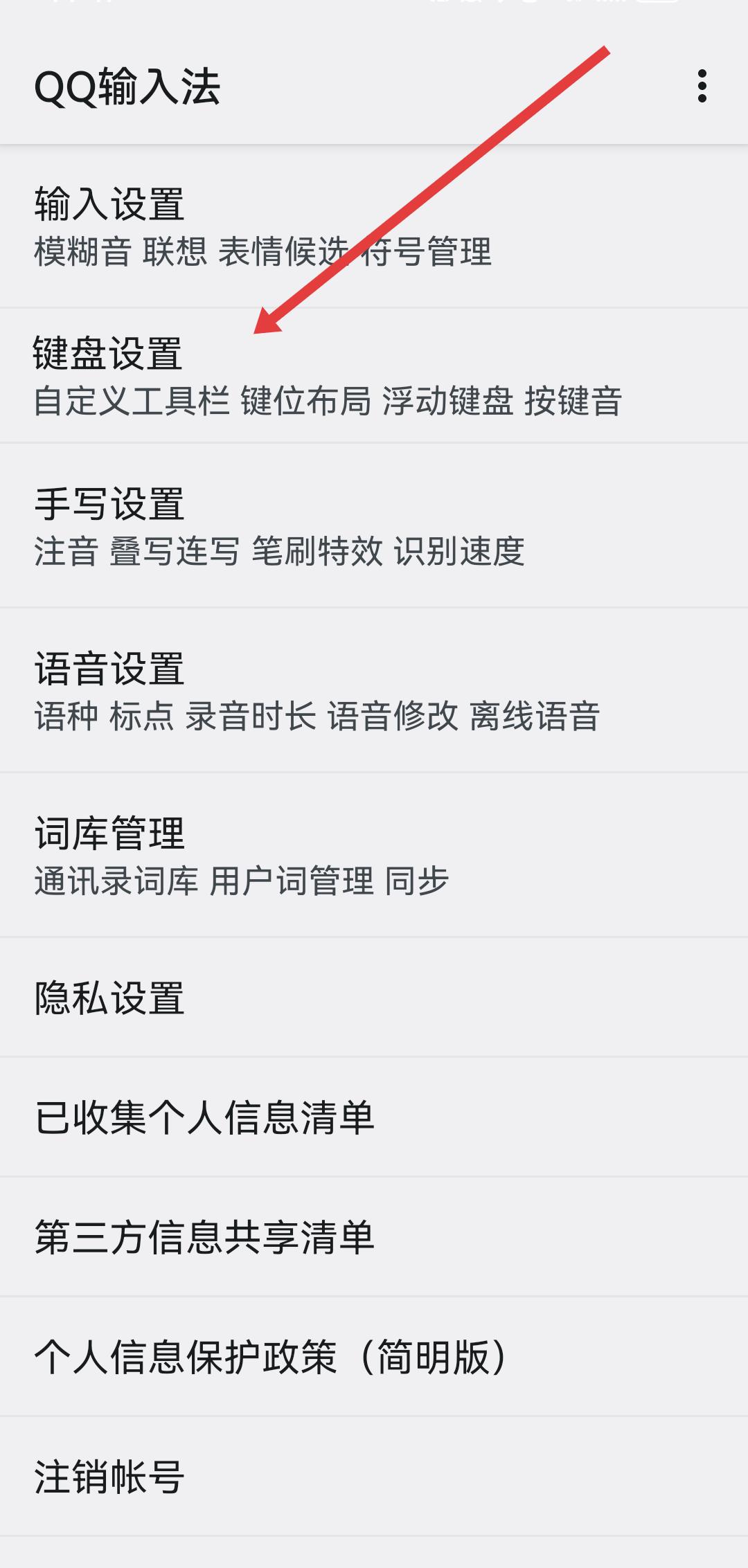748x1568 pixels.
Task: Tap 注销帐号 to cancel account
Action: pos(111,1476)
